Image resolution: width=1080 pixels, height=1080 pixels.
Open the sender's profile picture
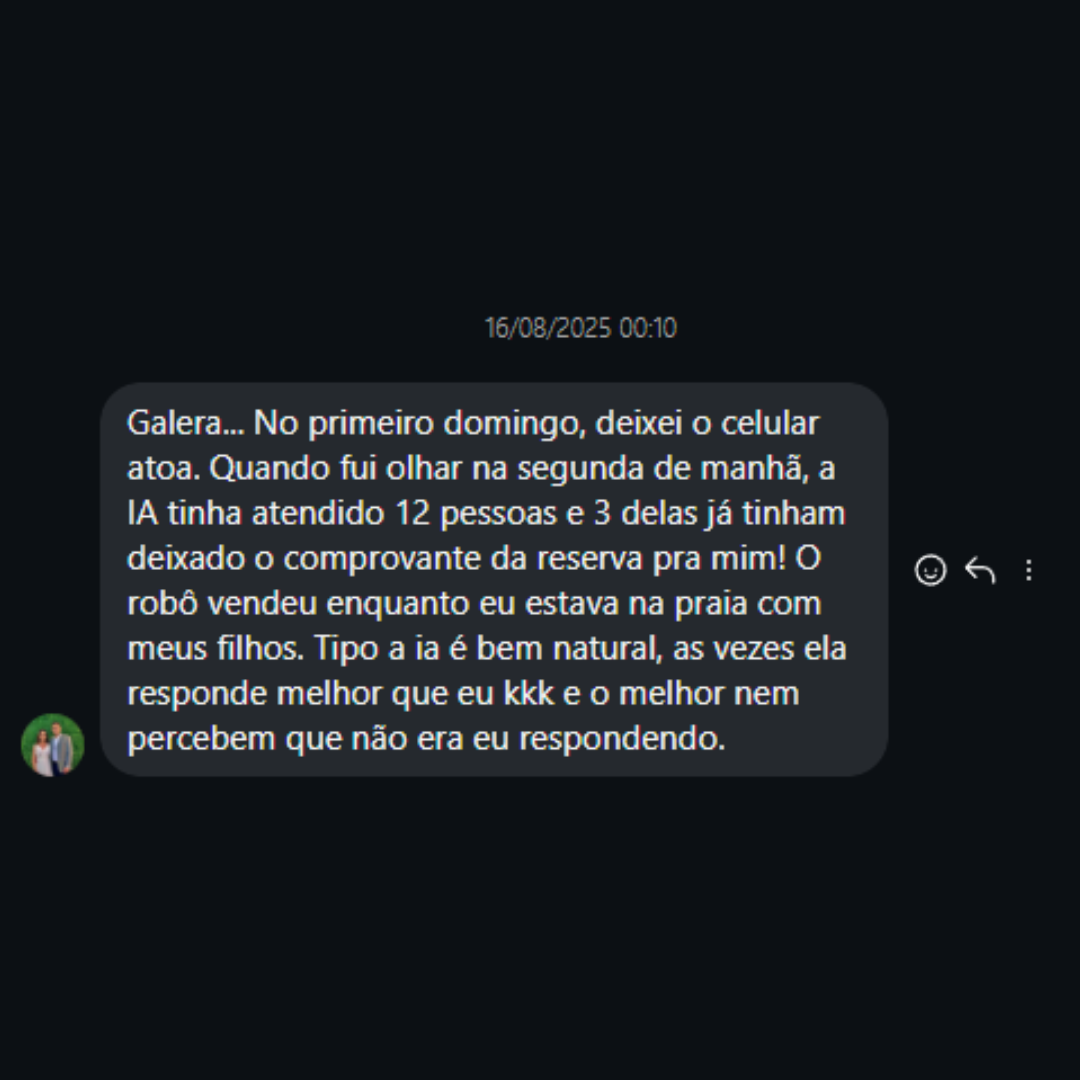(53, 745)
